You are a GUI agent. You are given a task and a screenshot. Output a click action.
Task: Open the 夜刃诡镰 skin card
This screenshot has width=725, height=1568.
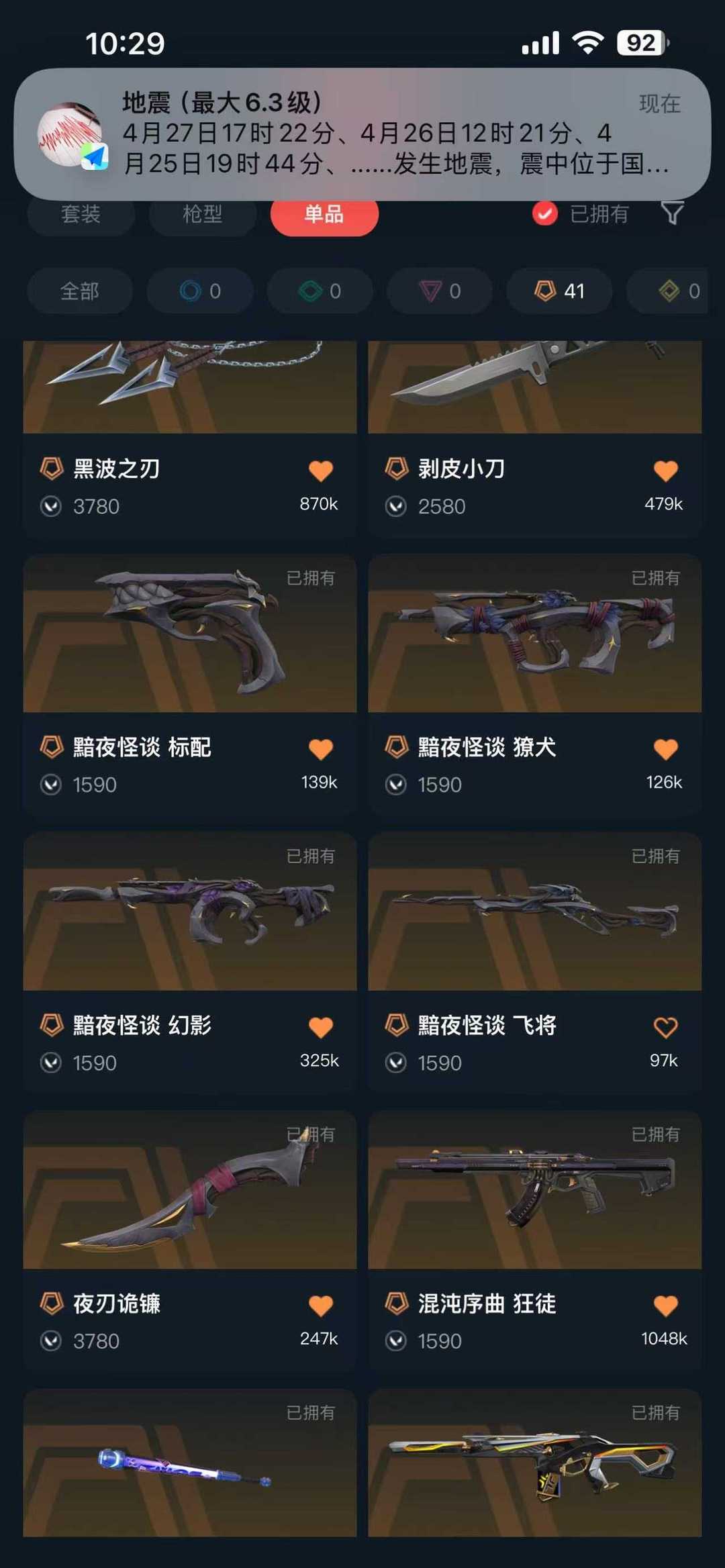coord(190,1242)
